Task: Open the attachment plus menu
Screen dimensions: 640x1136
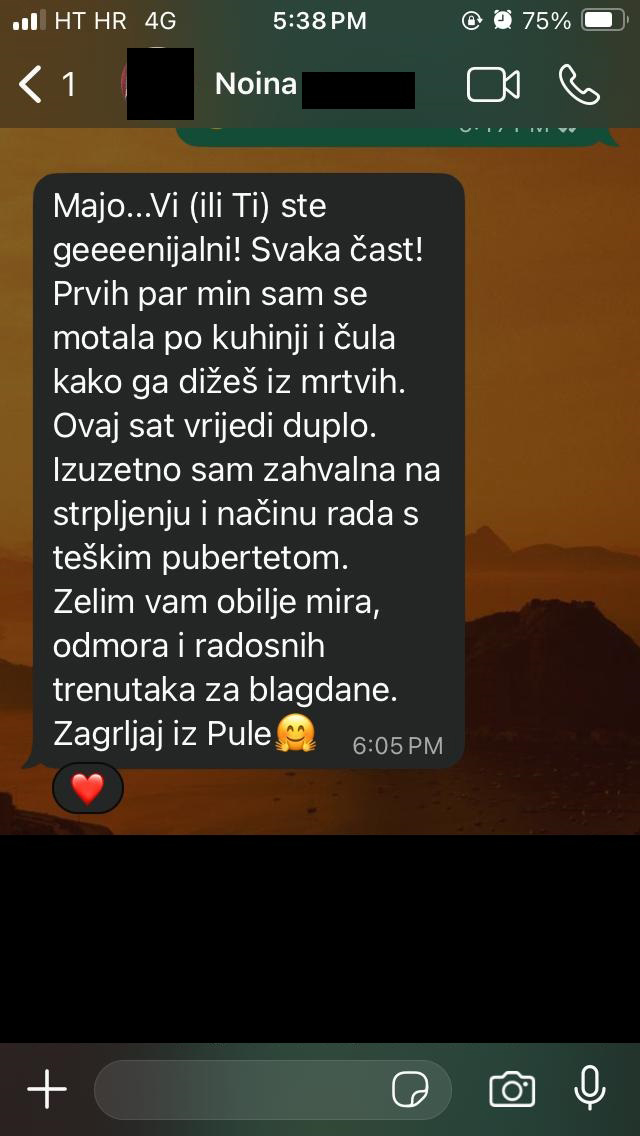Action: click(47, 1089)
